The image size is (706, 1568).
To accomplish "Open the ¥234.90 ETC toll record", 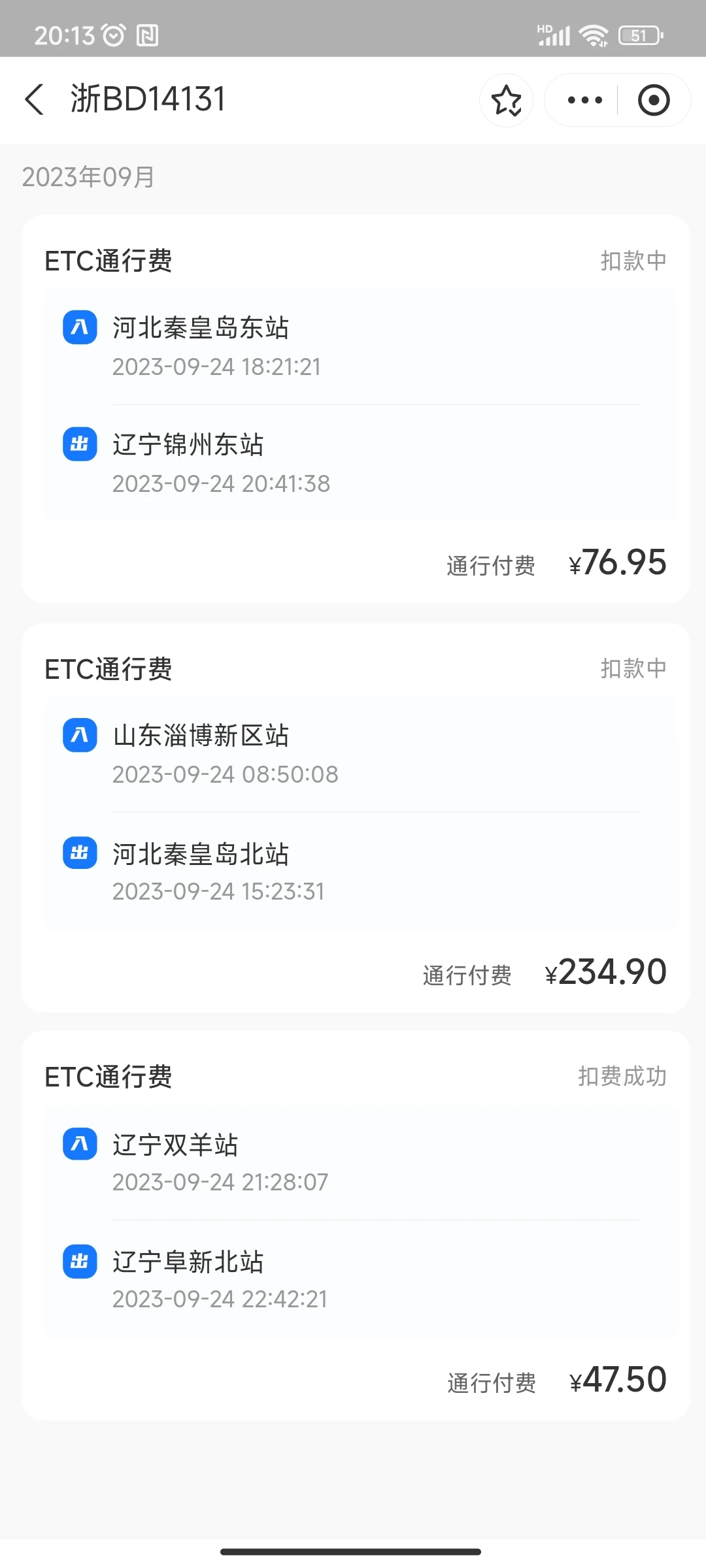I will pyautogui.click(x=356, y=817).
